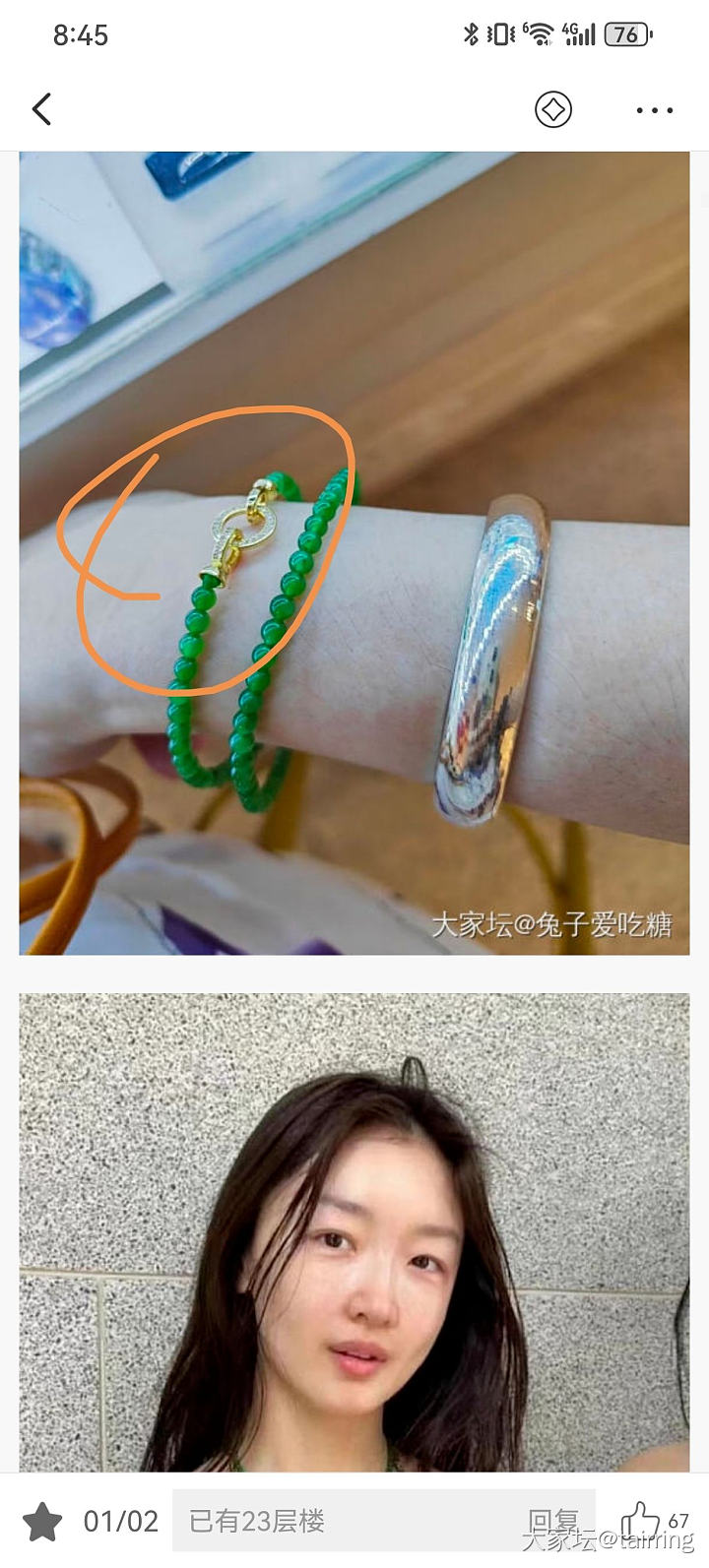Open the 已有23层楼 reply input box
709x1568 pixels.
click(345, 1522)
